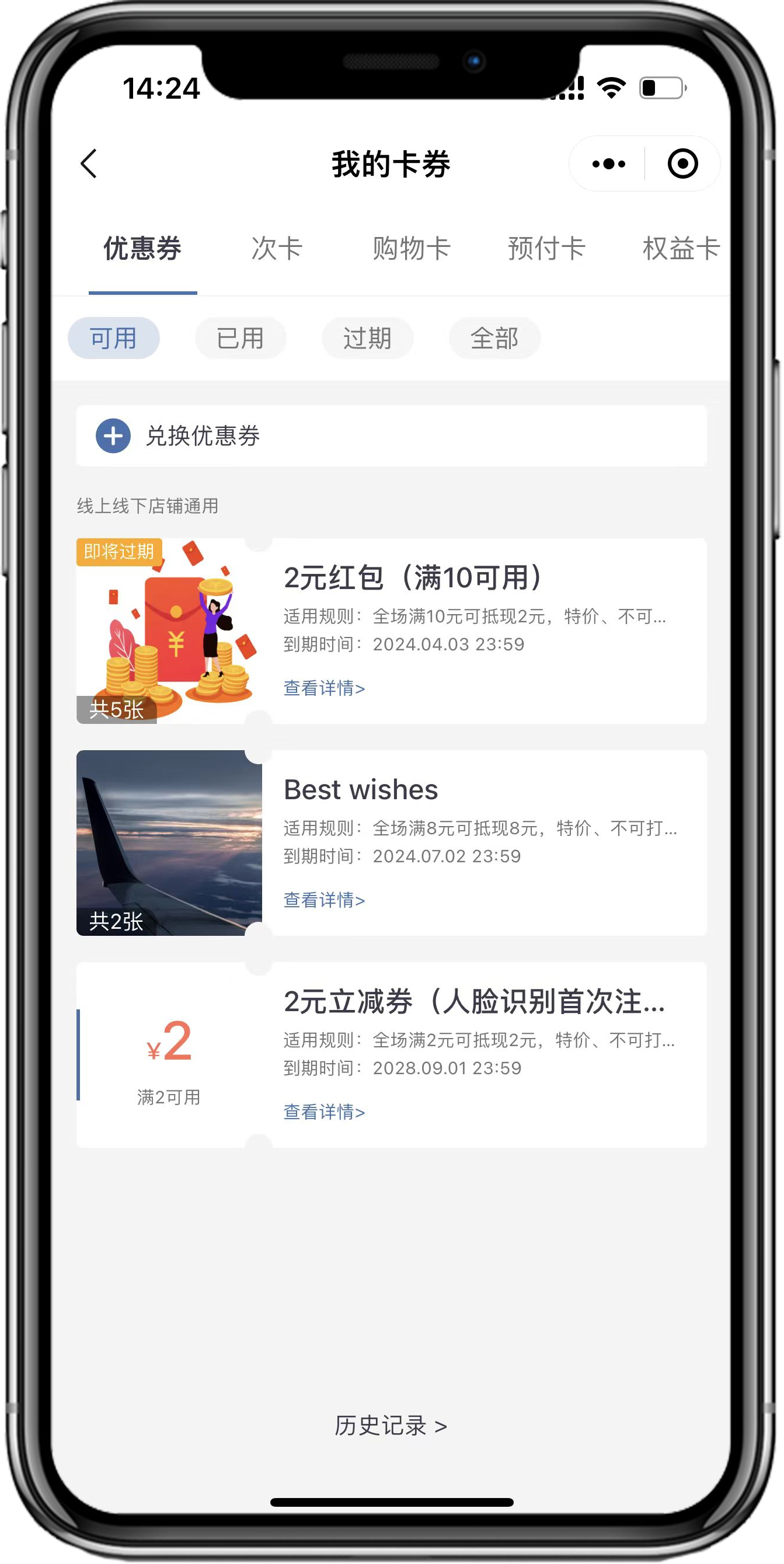Viewport: 784px width, 1564px height.
Task: Switch to the 预付卡 tab
Action: point(546,249)
